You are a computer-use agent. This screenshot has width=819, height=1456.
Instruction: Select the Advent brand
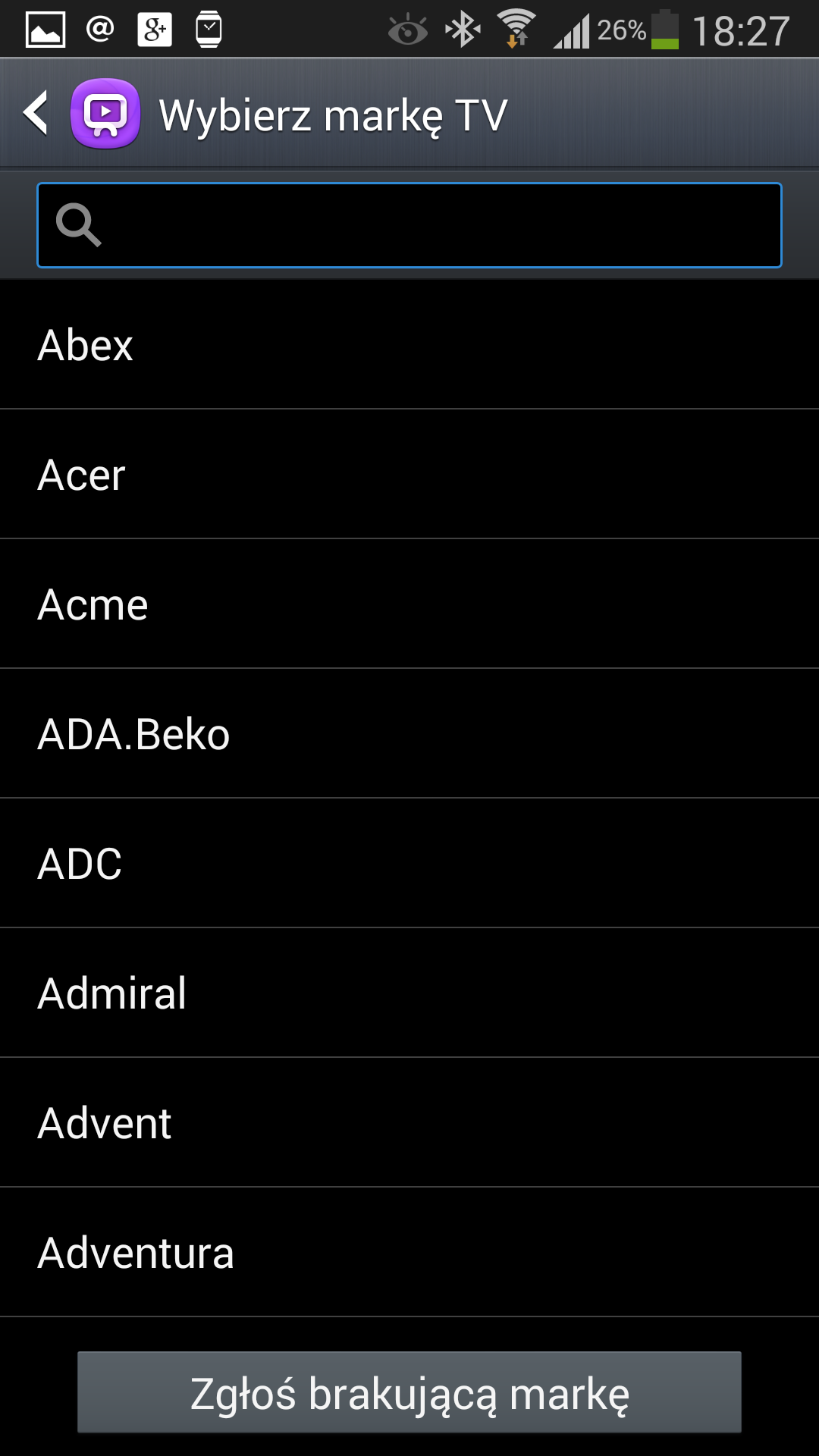pos(409,1123)
